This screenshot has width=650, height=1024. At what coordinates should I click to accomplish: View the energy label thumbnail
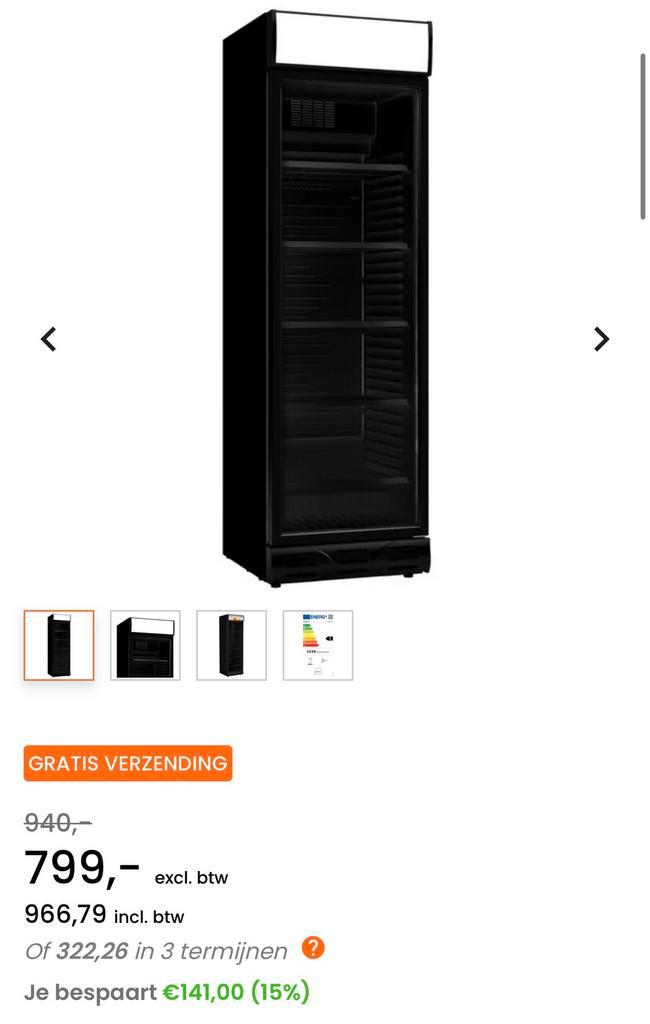coord(318,646)
